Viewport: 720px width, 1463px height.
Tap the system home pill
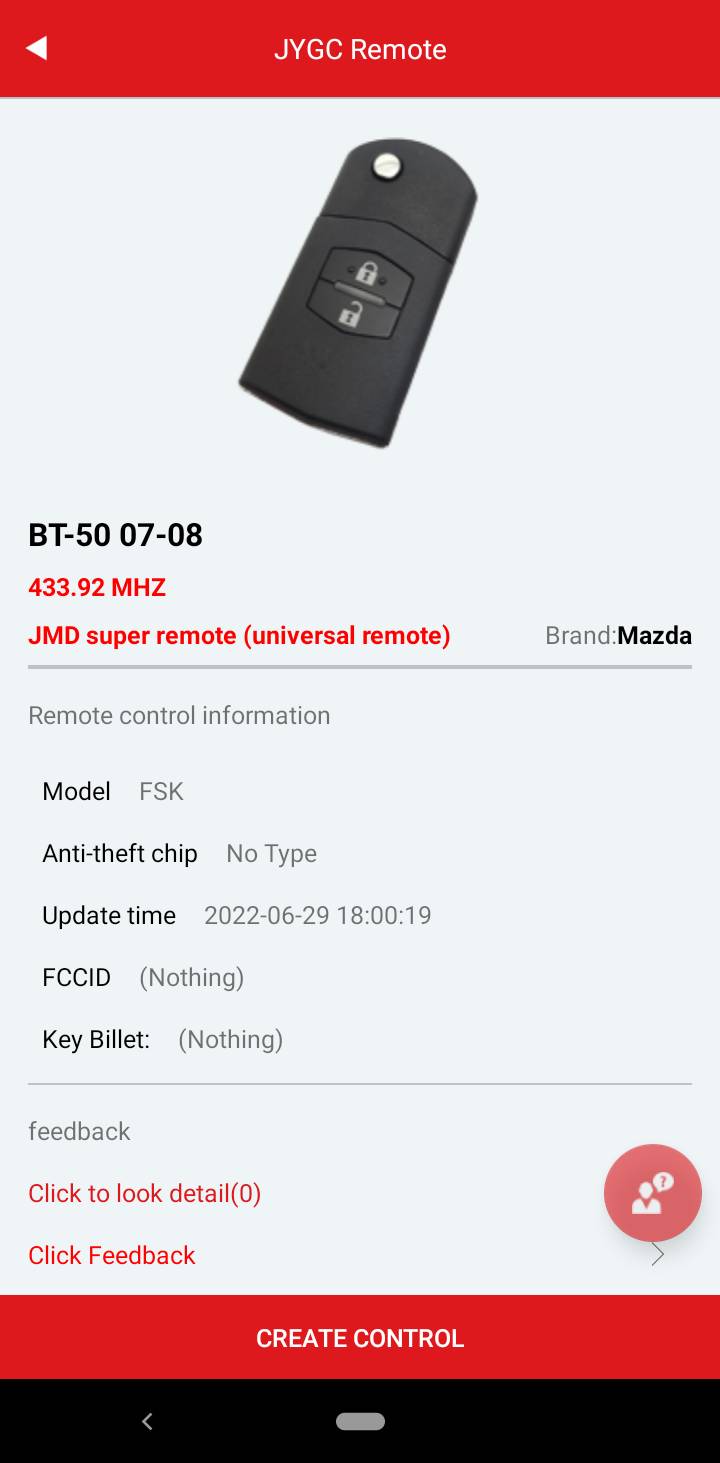coord(360,1421)
